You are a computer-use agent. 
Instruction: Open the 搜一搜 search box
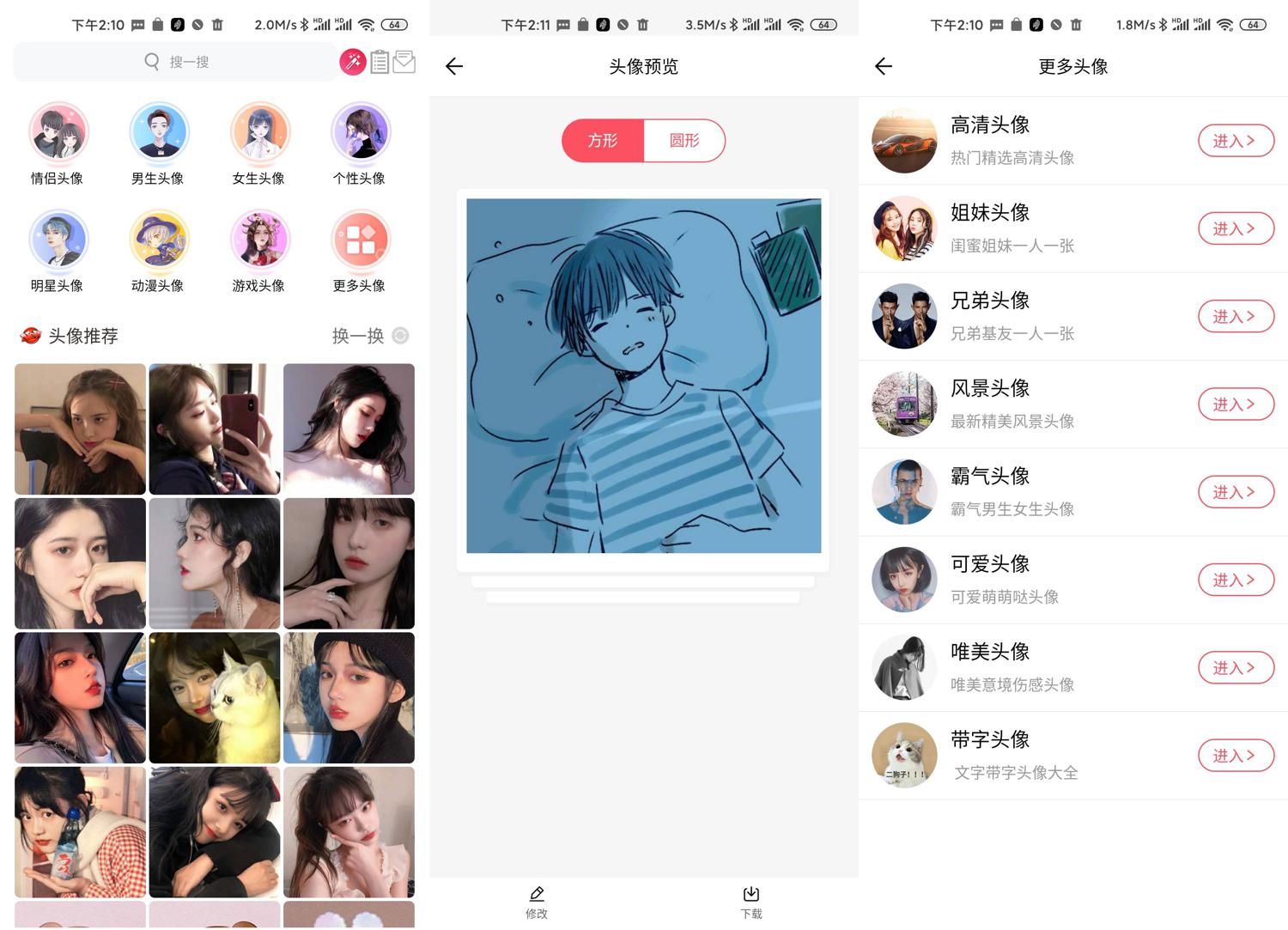pyautogui.click(x=176, y=62)
